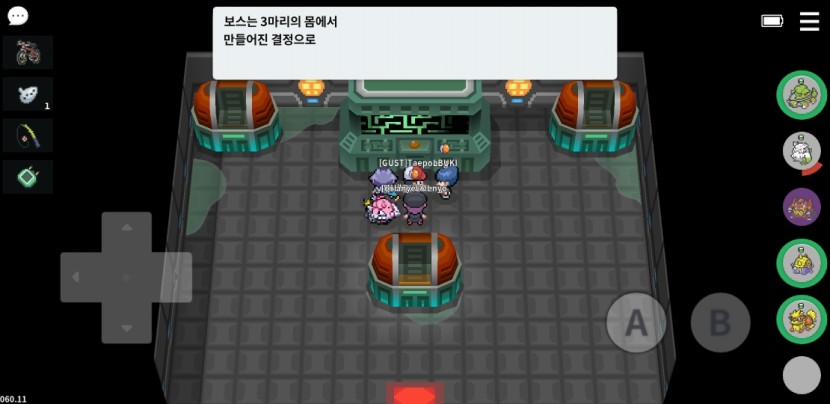Use the fishing rod hotkey

click(28, 135)
